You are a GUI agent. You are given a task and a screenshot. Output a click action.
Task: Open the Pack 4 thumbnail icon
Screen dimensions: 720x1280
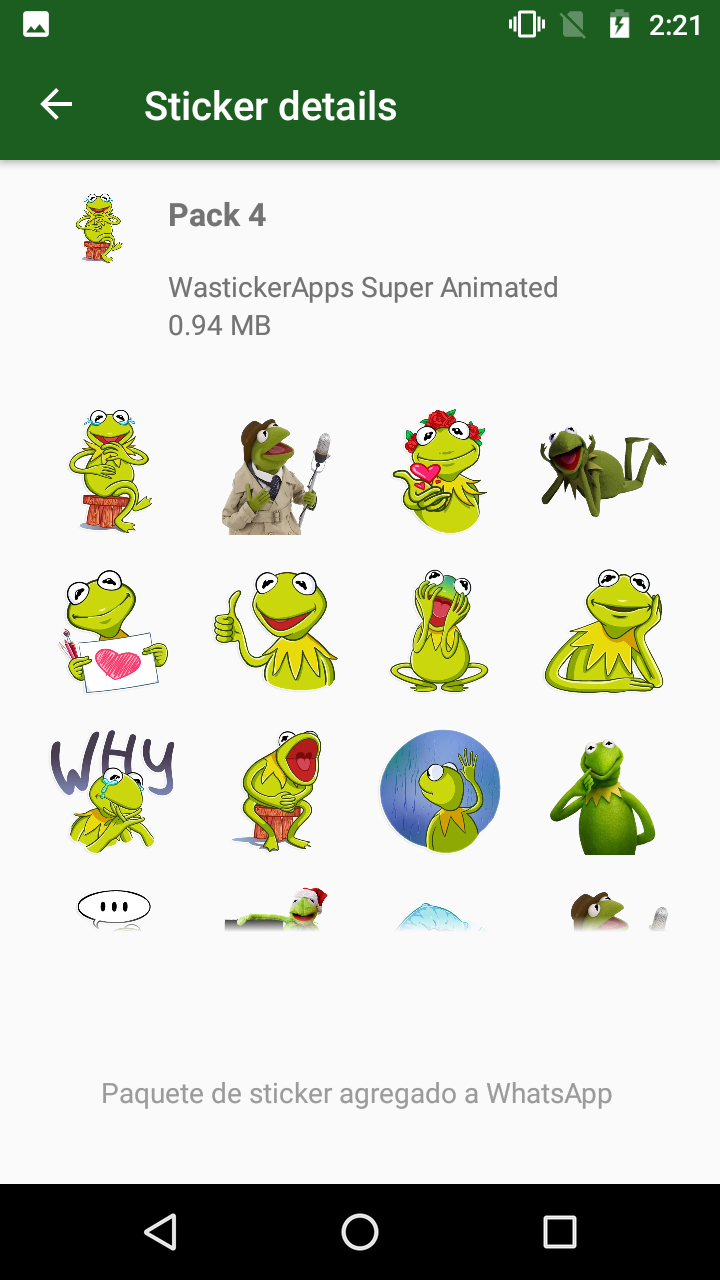pos(99,228)
